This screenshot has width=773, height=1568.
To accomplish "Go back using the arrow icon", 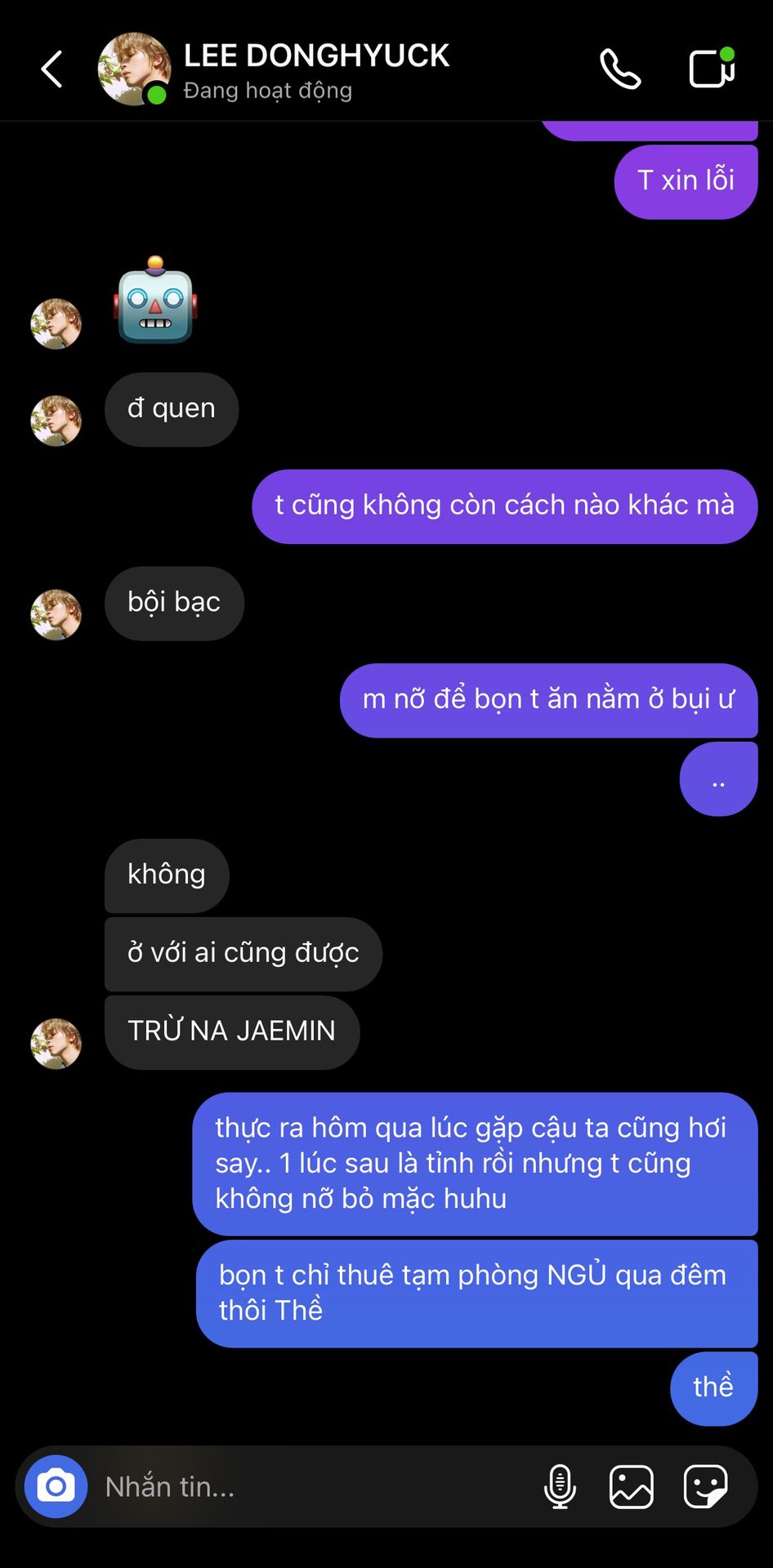I will coord(52,69).
